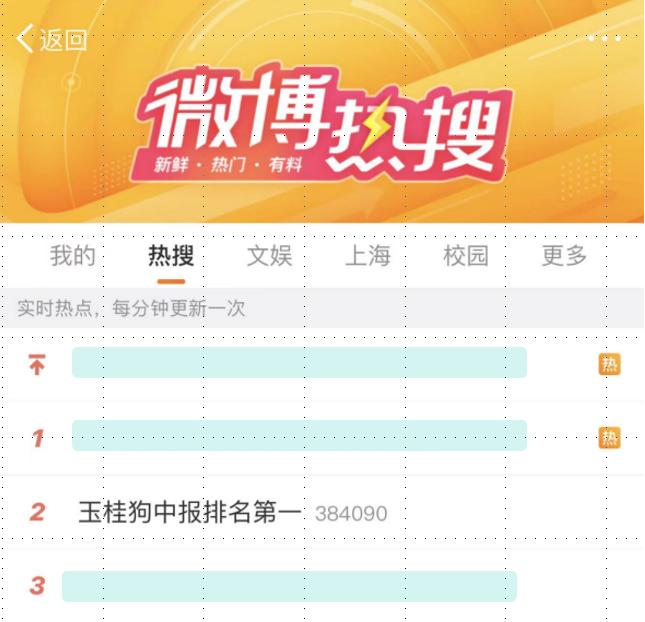Viewport: 645px width, 622px height.
Task: Open the three-dot overflow menu
Action: click(x=603, y=39)
